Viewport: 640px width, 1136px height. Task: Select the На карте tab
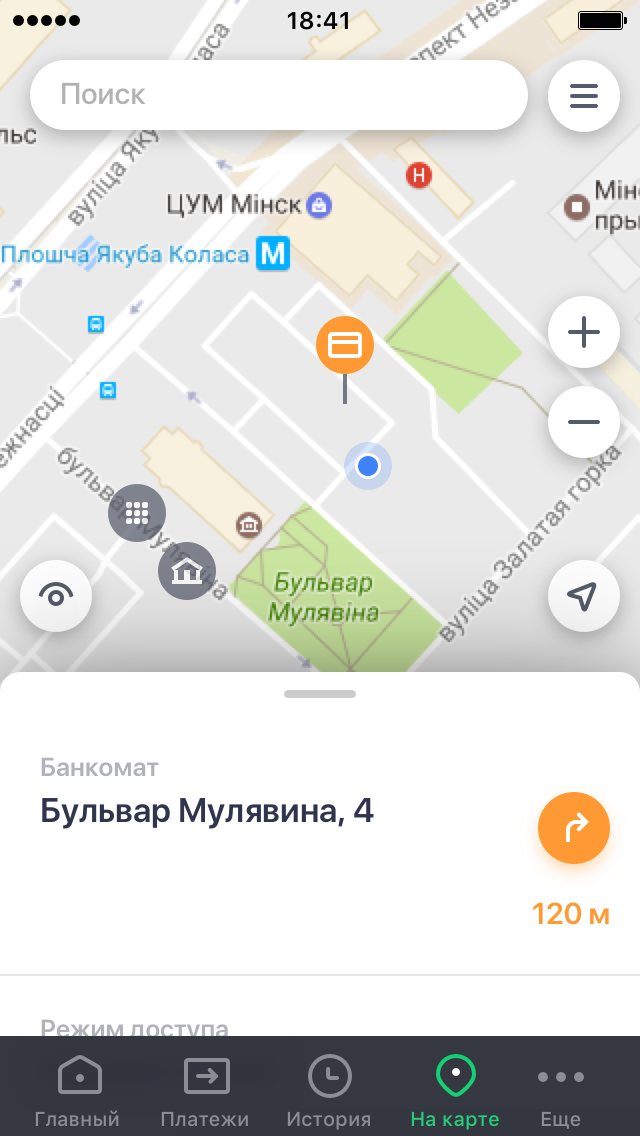[455, 1090]
